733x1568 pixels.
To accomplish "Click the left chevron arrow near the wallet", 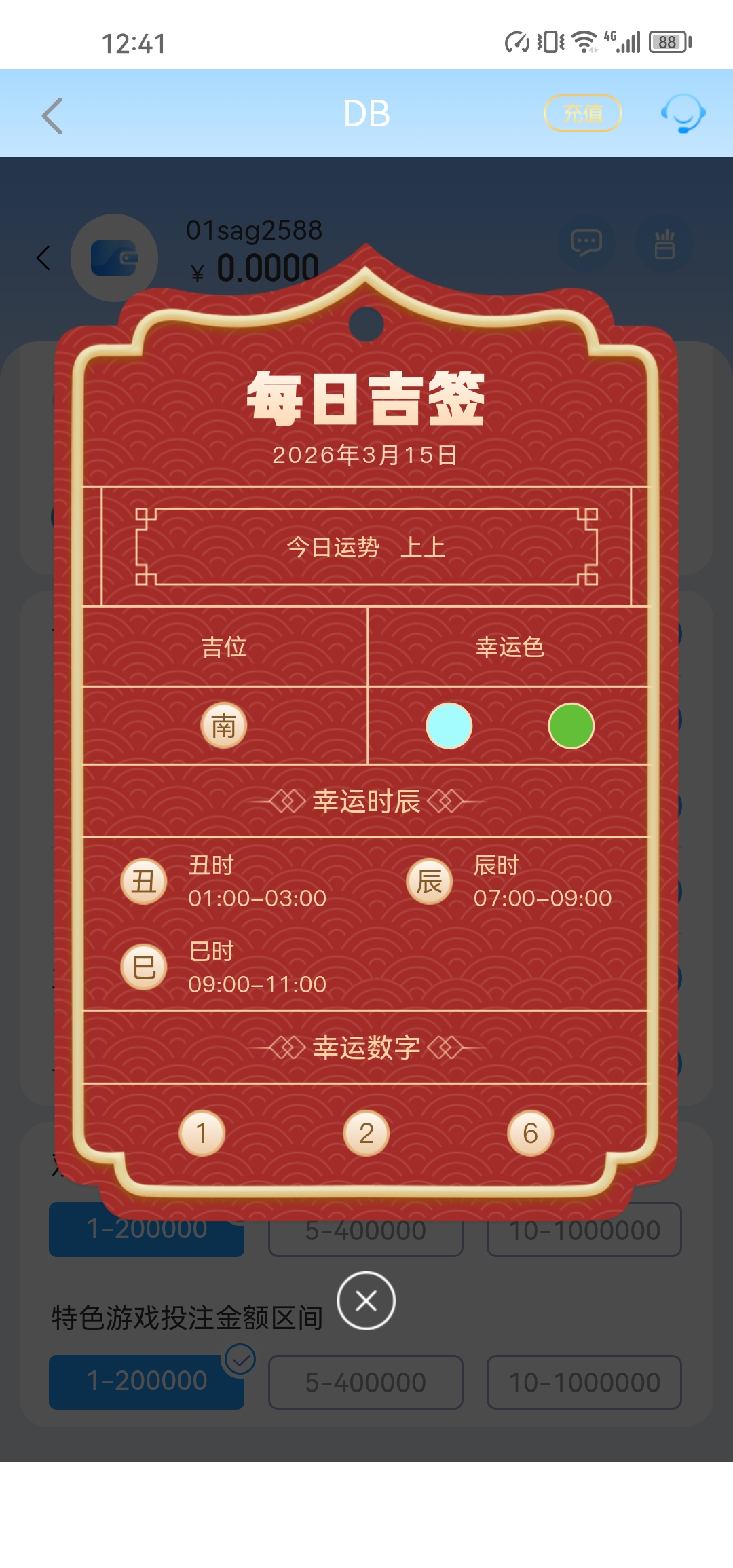I will coord(42,258).
